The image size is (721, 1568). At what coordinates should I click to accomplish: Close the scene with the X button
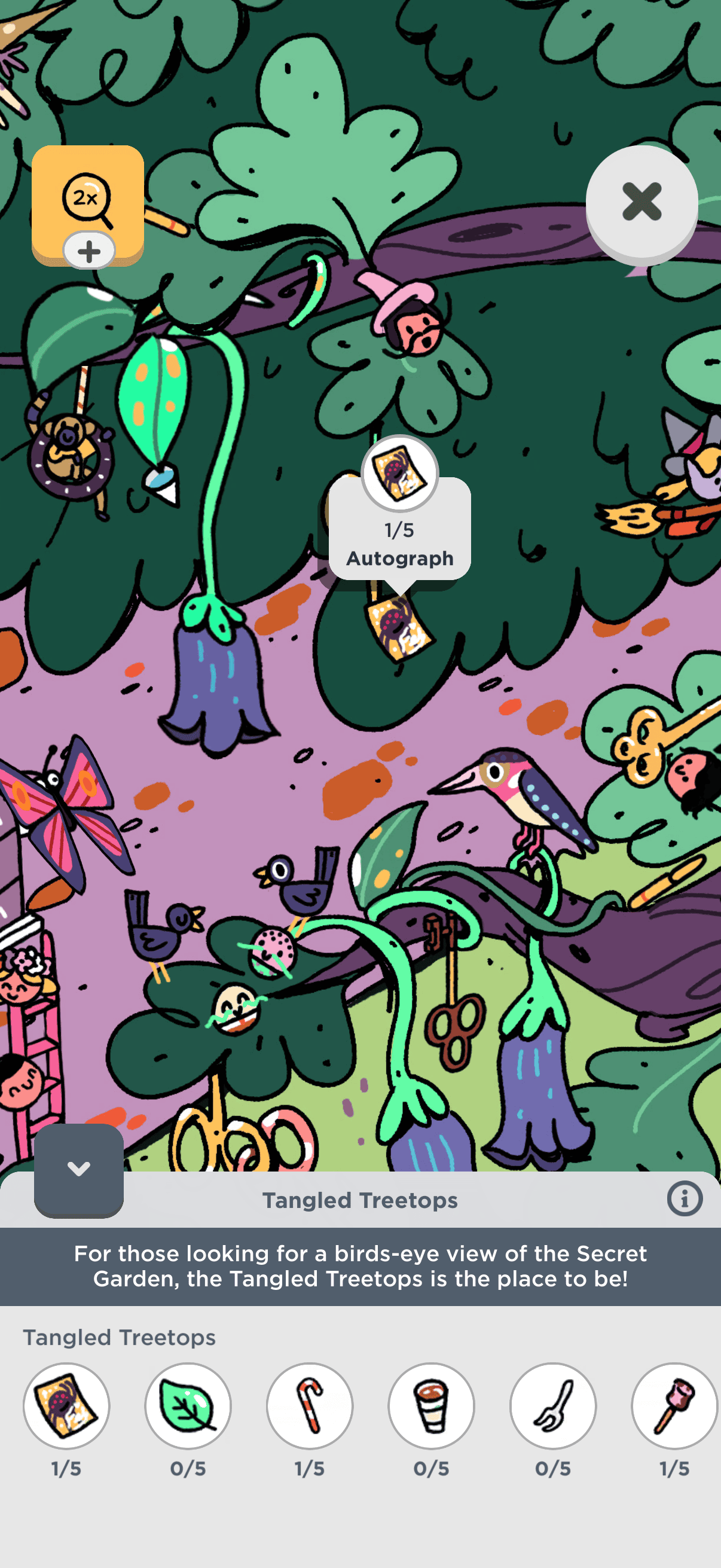(641, 202)
